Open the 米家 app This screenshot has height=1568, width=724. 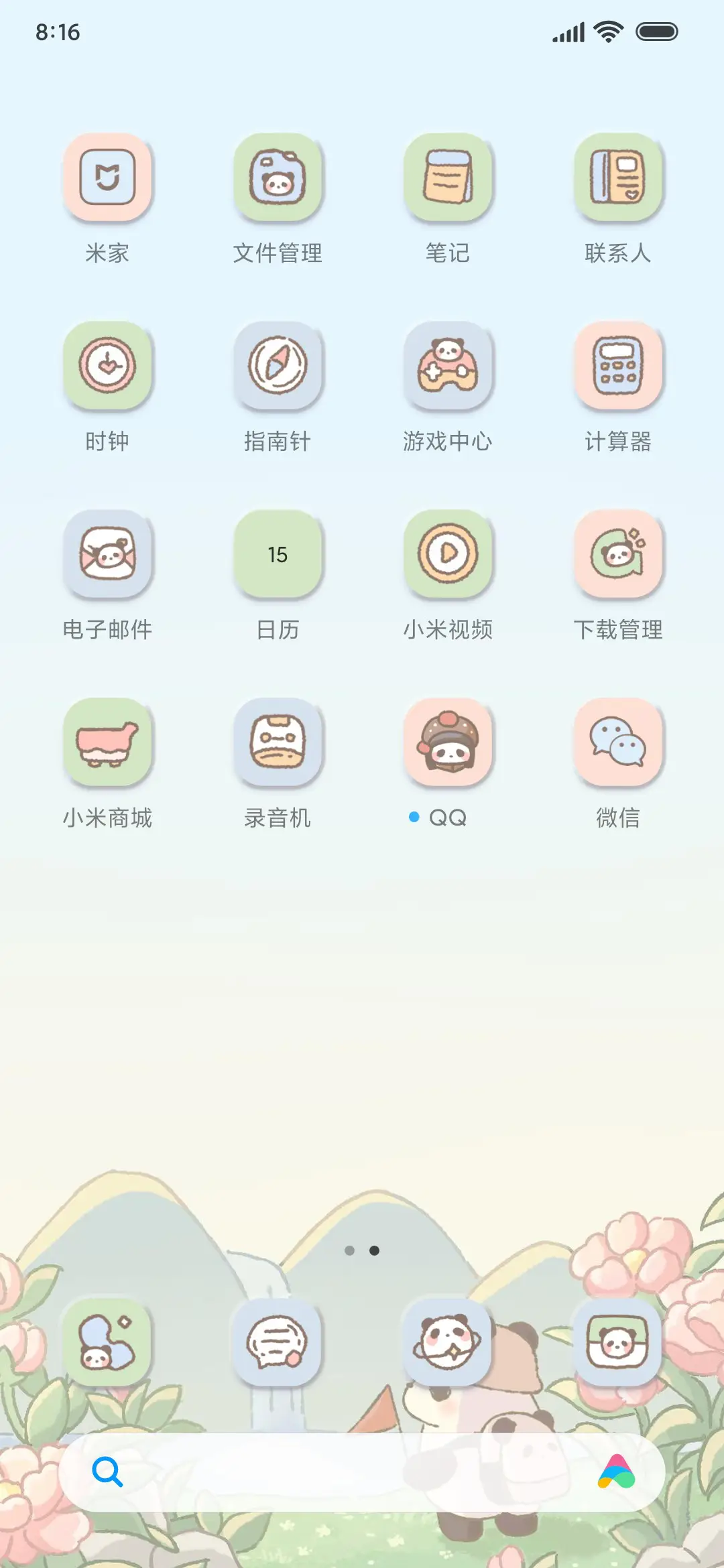point(108,178)
